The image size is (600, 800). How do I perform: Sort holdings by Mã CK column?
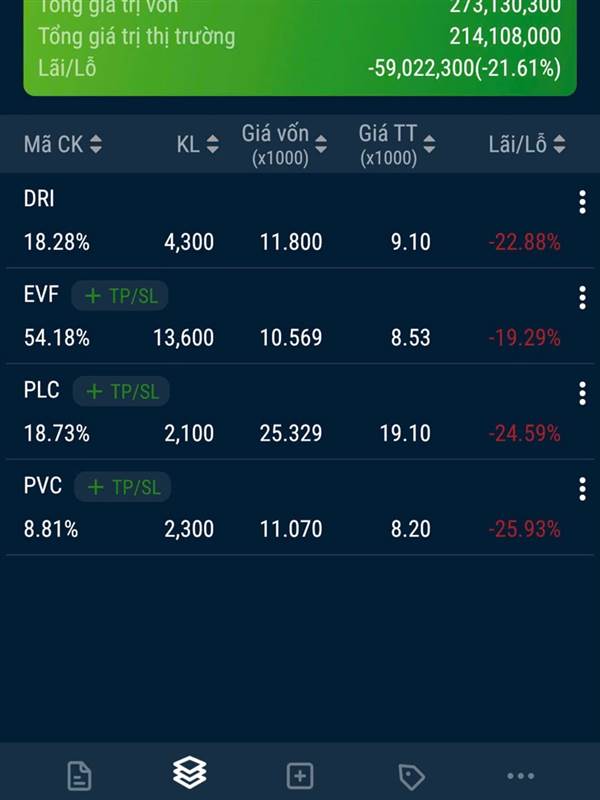[x=62, y=144]
